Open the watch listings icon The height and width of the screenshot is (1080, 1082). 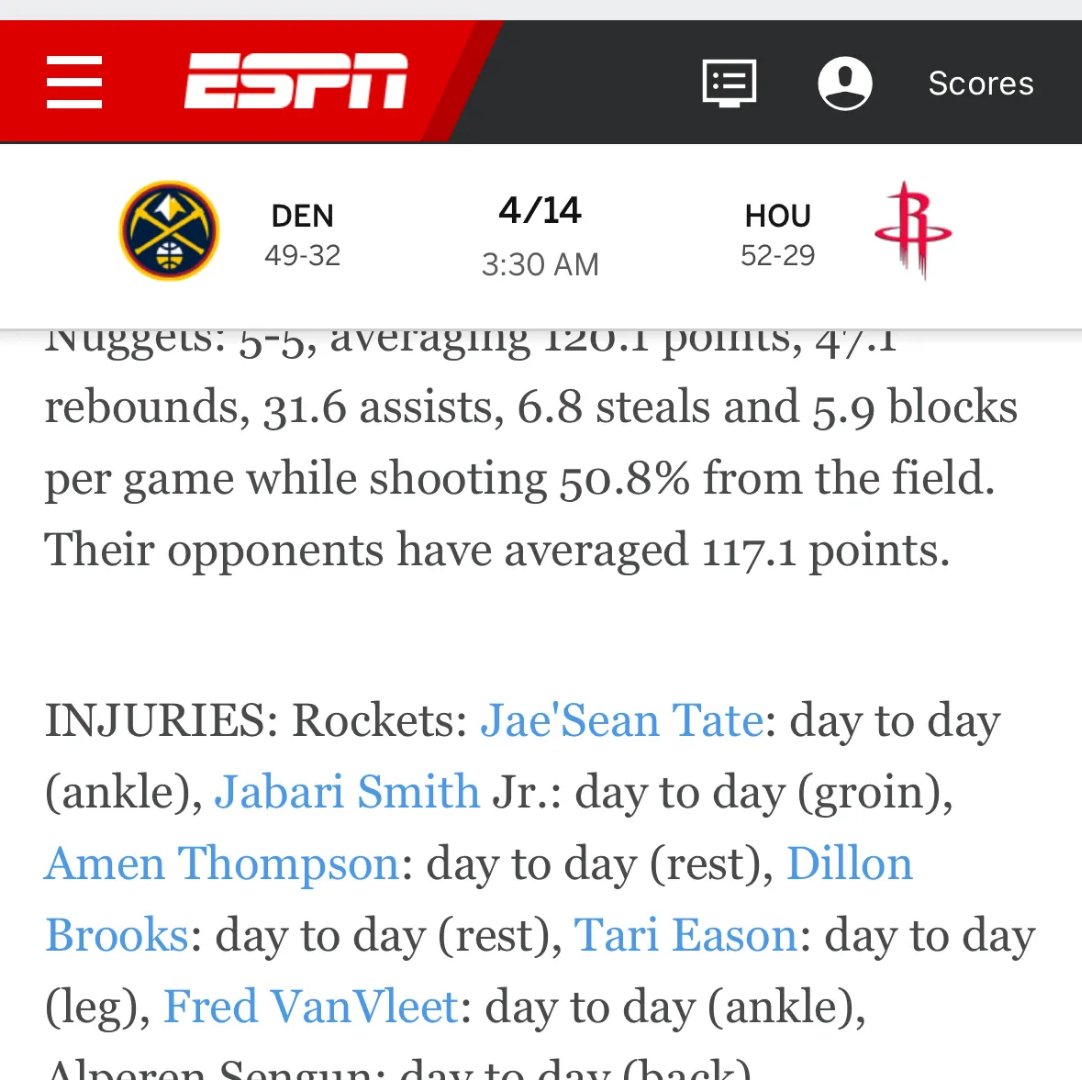coord(729,82)
